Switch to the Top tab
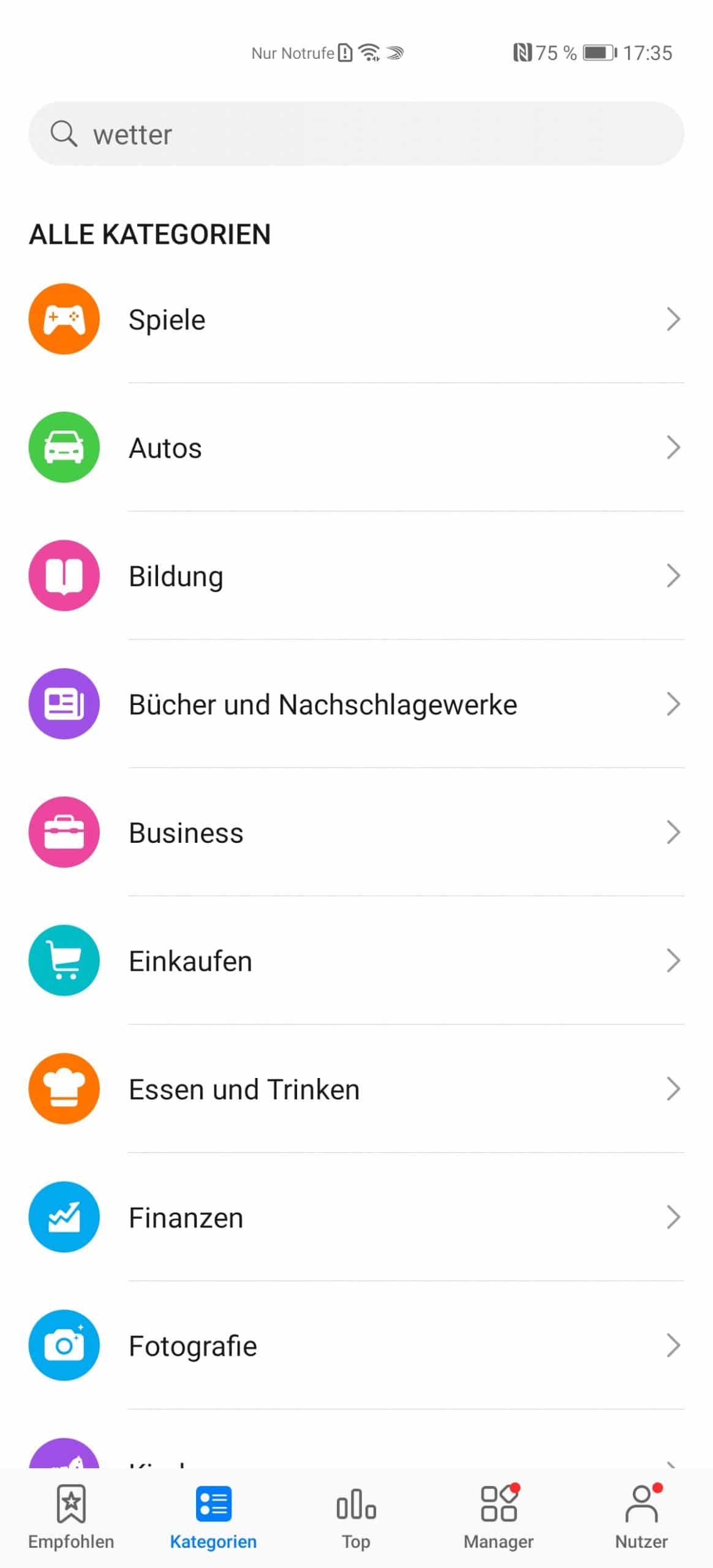713x1568 pixels. click(x=356, y=1517)
